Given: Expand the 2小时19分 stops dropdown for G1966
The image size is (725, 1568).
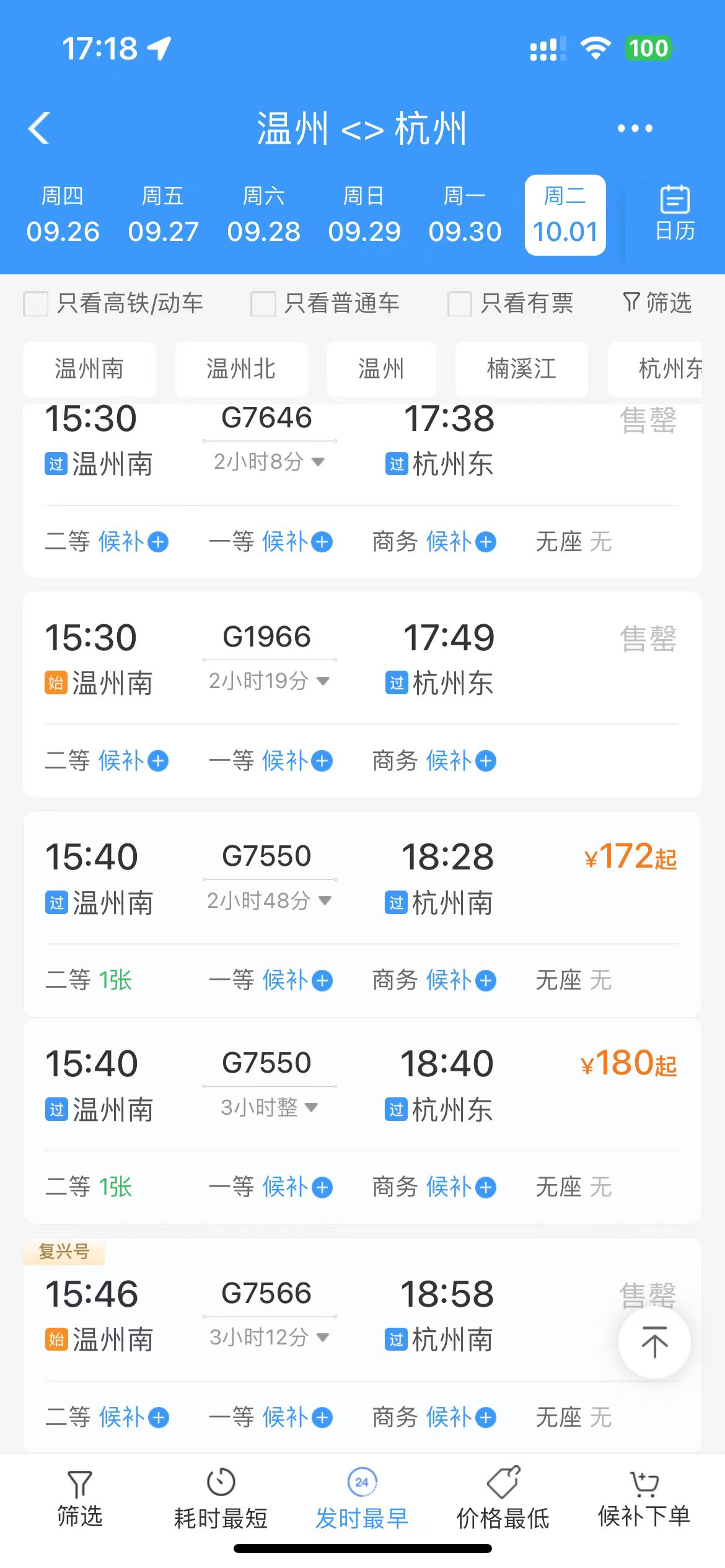Looking at the screenshot, I should pyautogui.click(x=269, y=681).
